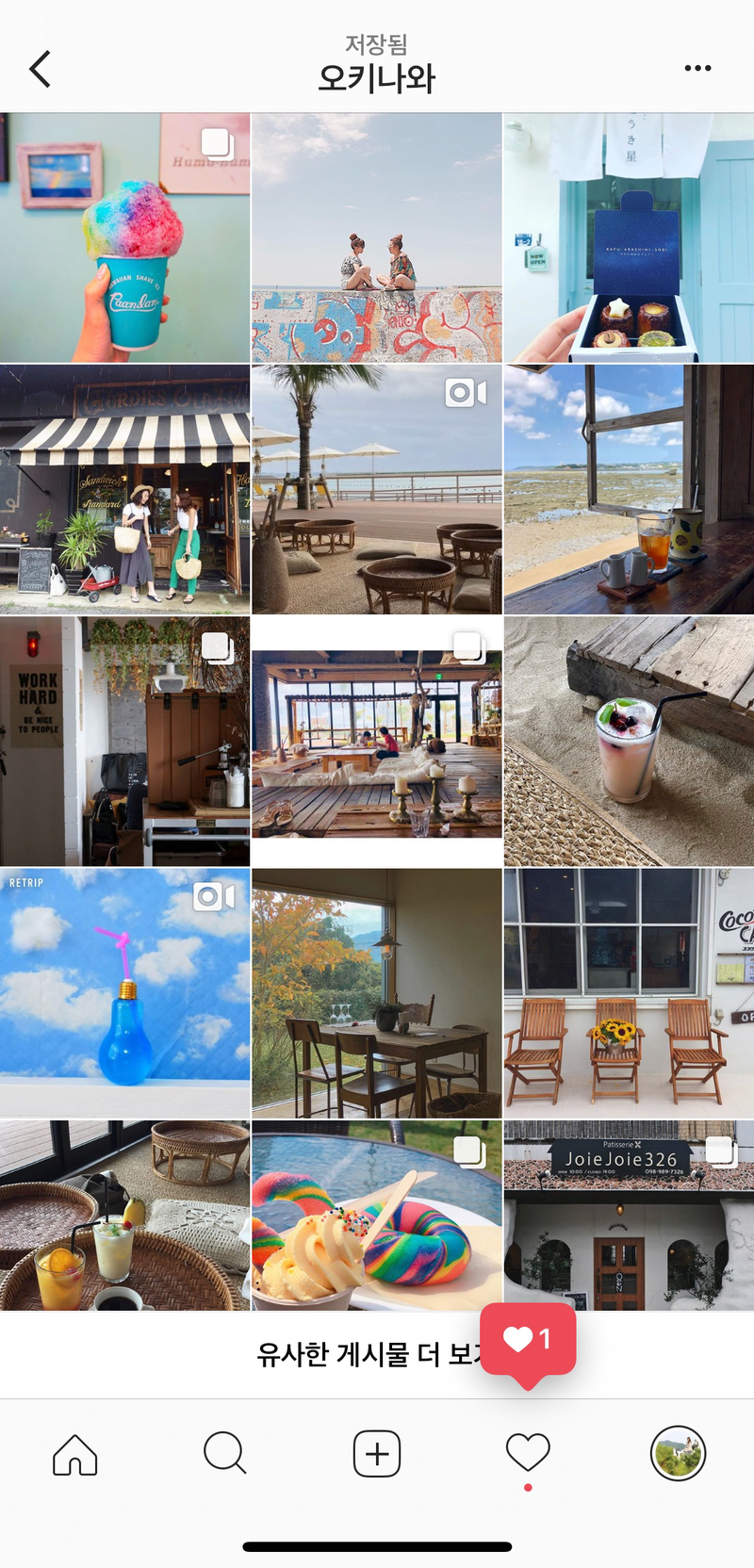Open the WORK HARD sign cafe post
The image size is (754, 1568).
[124, 742]
